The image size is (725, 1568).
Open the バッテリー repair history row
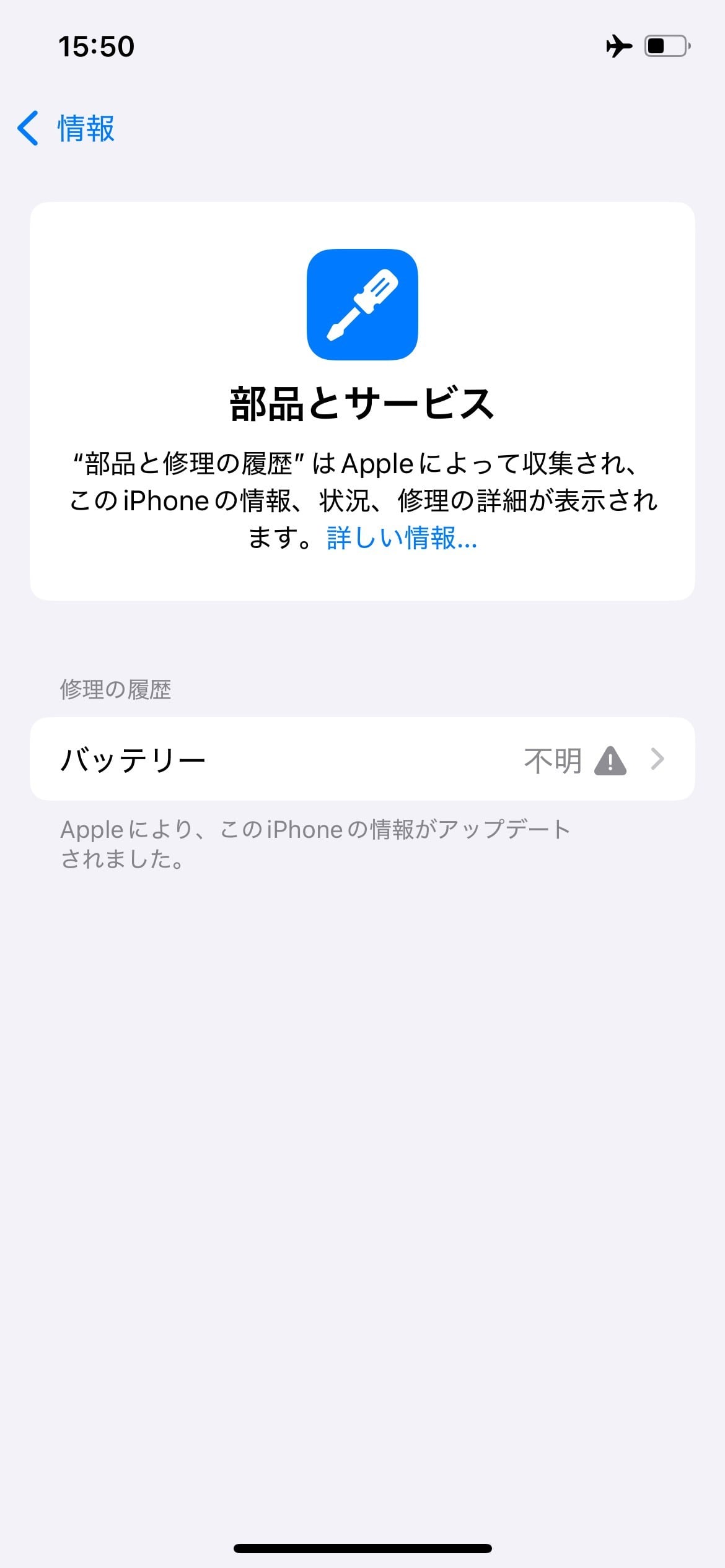click(362, 759)
